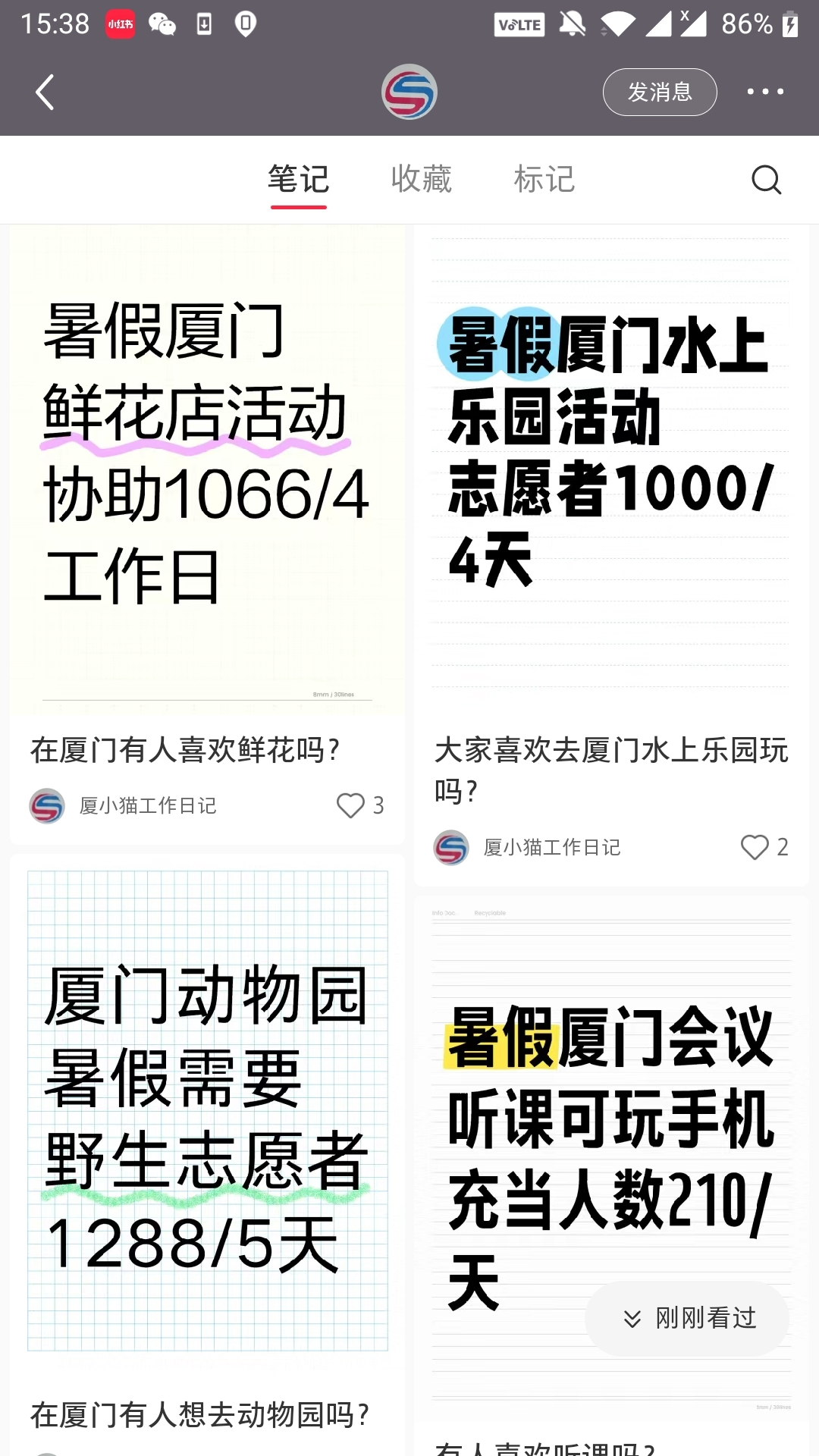819x1456 pixels.
Task: Expand the 刚刚看过 recently viewed marker
Action: pos(686,1318)
